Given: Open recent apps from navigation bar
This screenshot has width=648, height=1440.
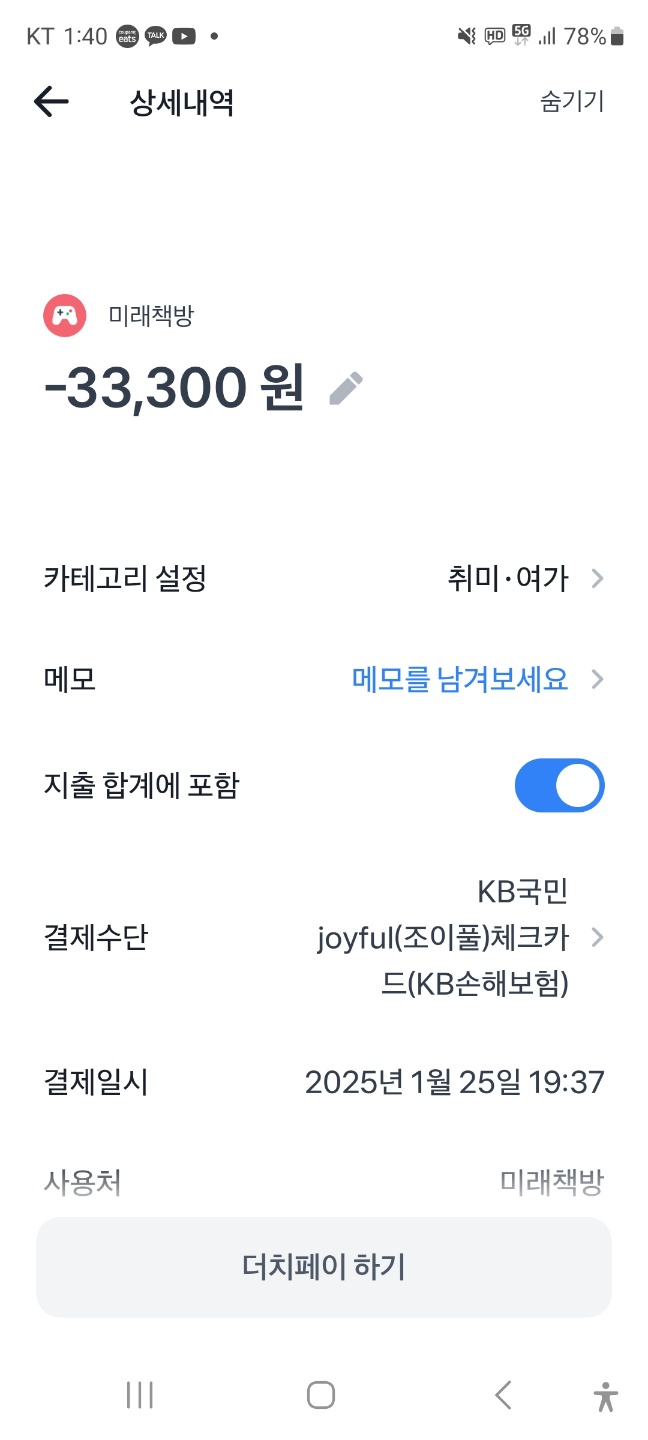Looking at the screenshot, I should coord(140,1395).
